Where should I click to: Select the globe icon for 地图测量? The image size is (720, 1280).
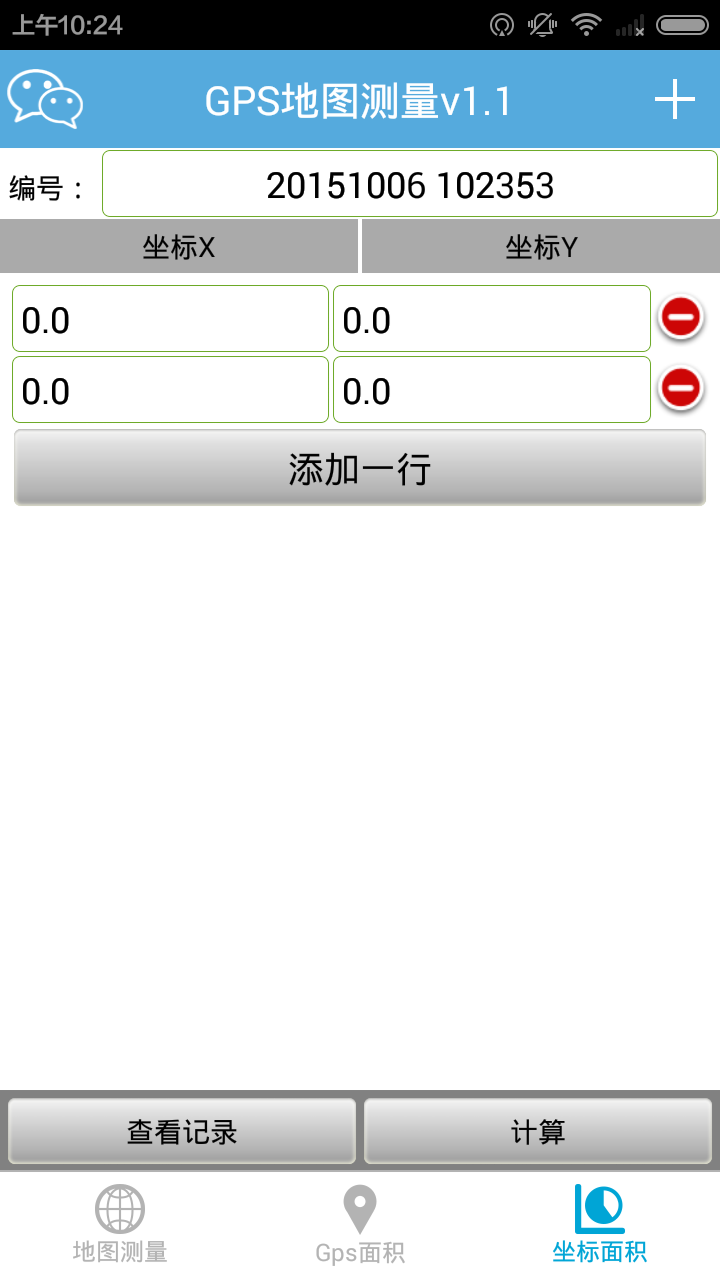pos(120,1207)
